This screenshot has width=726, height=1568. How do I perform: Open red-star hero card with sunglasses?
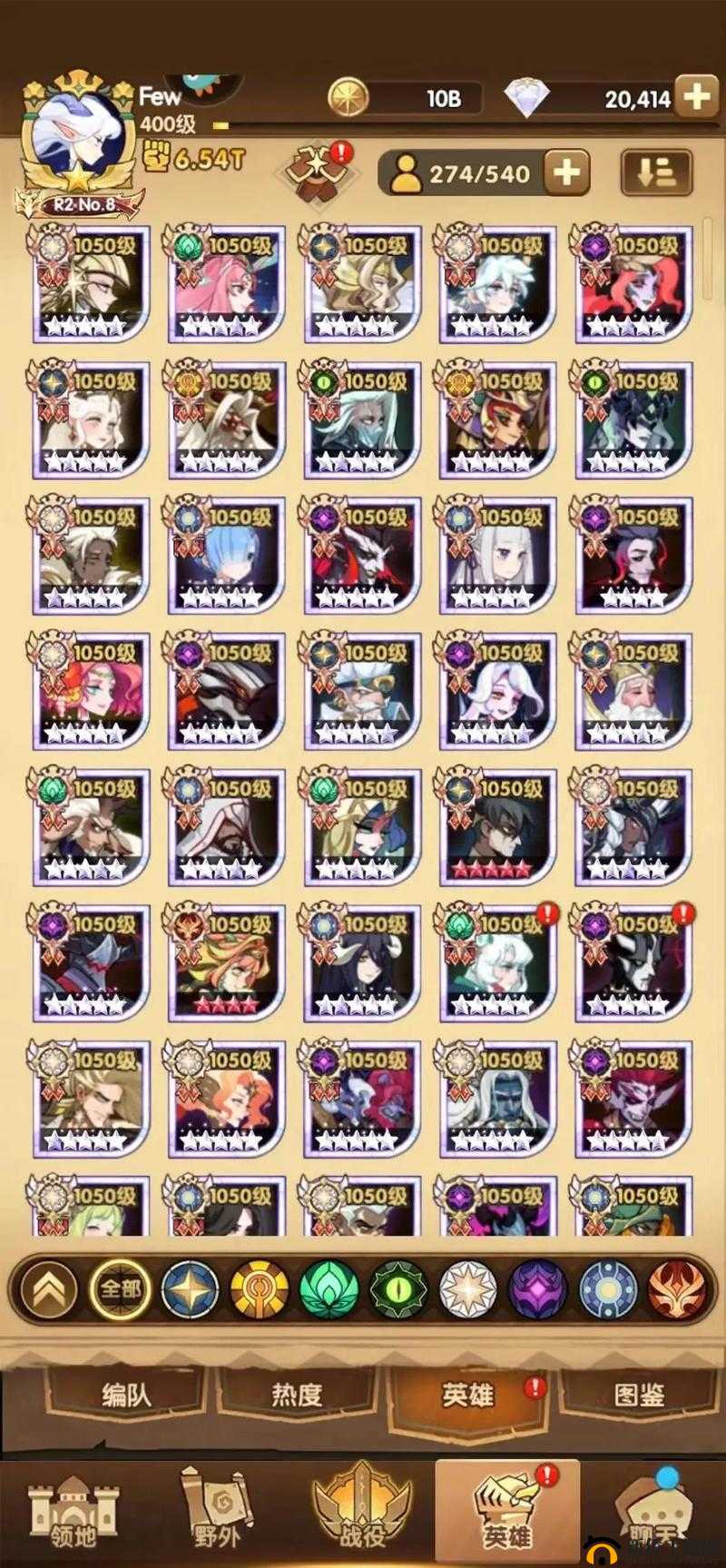(x=497, y=826)
